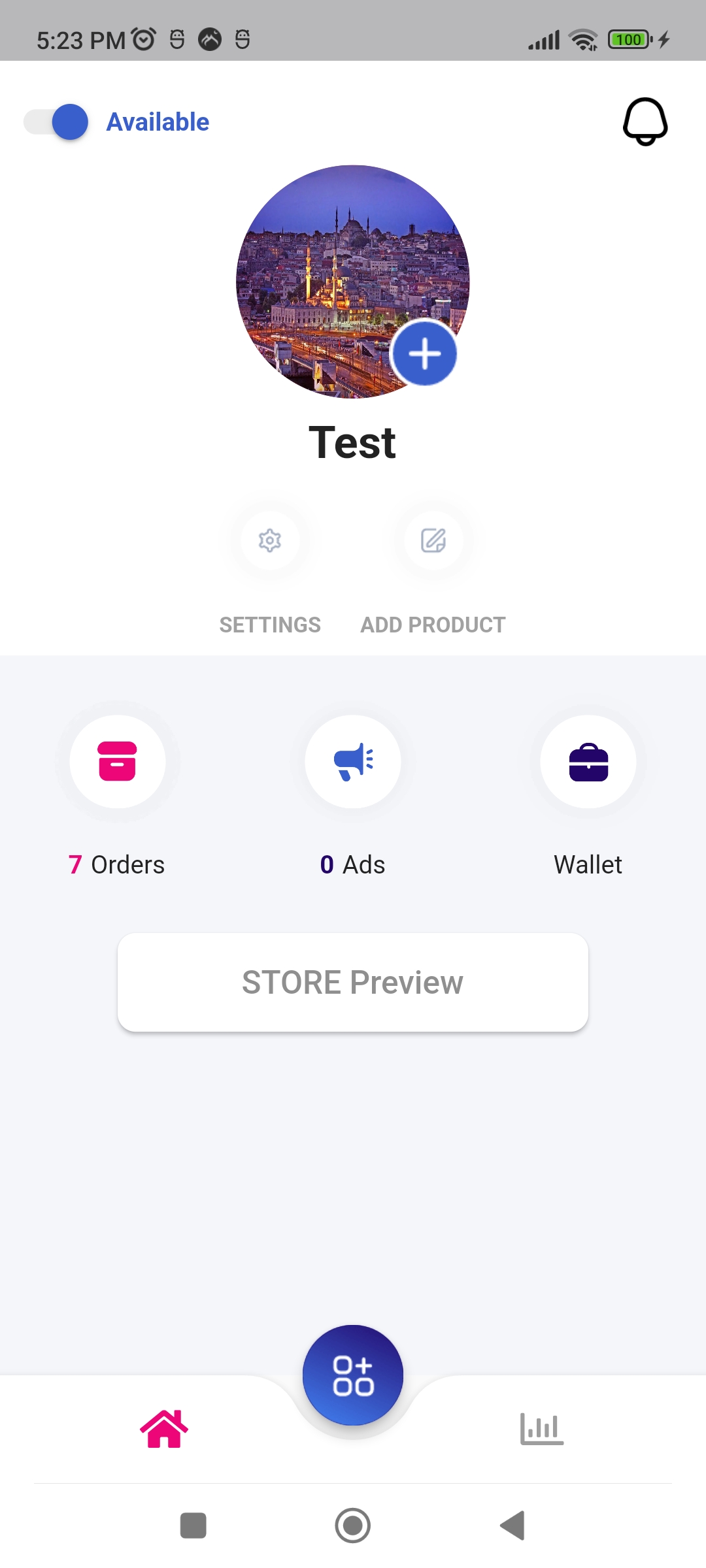This screenshot has width=706, height=1568.
Task: Open recent apps with the square button
Action: [x=193, y=1526]
